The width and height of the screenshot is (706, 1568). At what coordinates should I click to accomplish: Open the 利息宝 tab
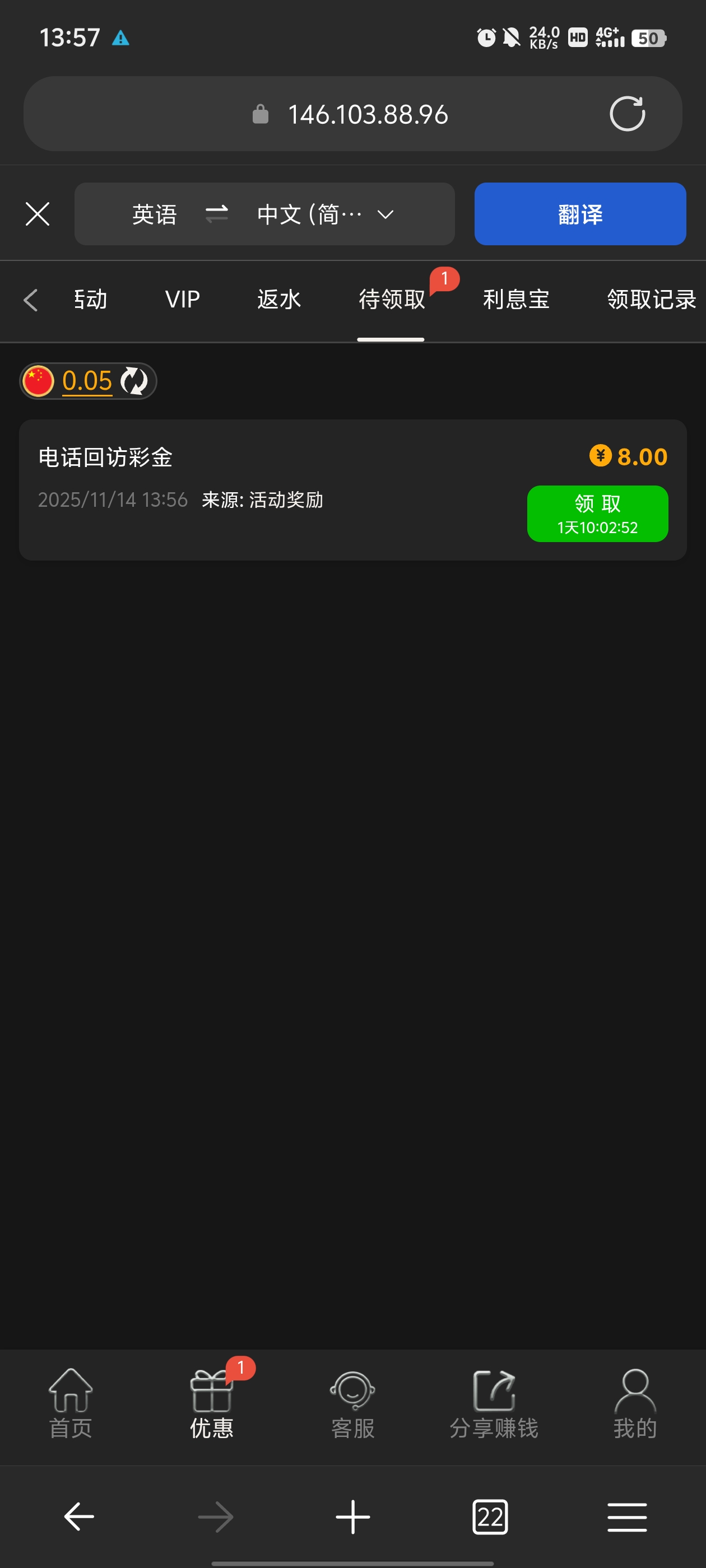pyautogui.click(x=516, y=300)
